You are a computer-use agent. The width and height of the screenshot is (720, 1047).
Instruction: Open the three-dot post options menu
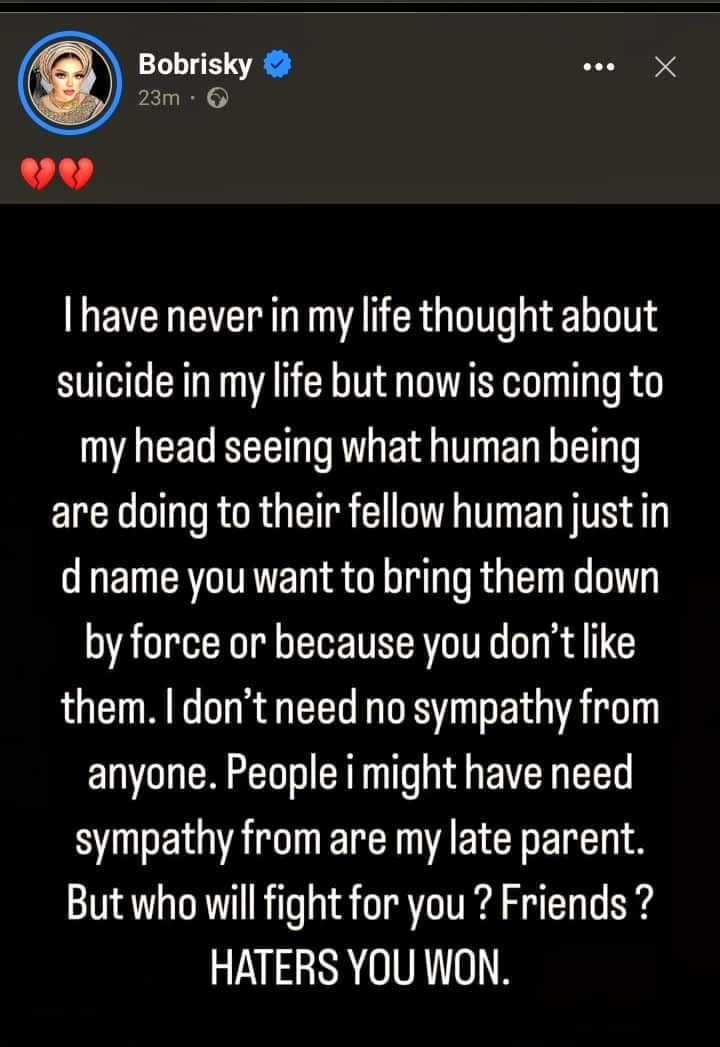coord(597,67)
